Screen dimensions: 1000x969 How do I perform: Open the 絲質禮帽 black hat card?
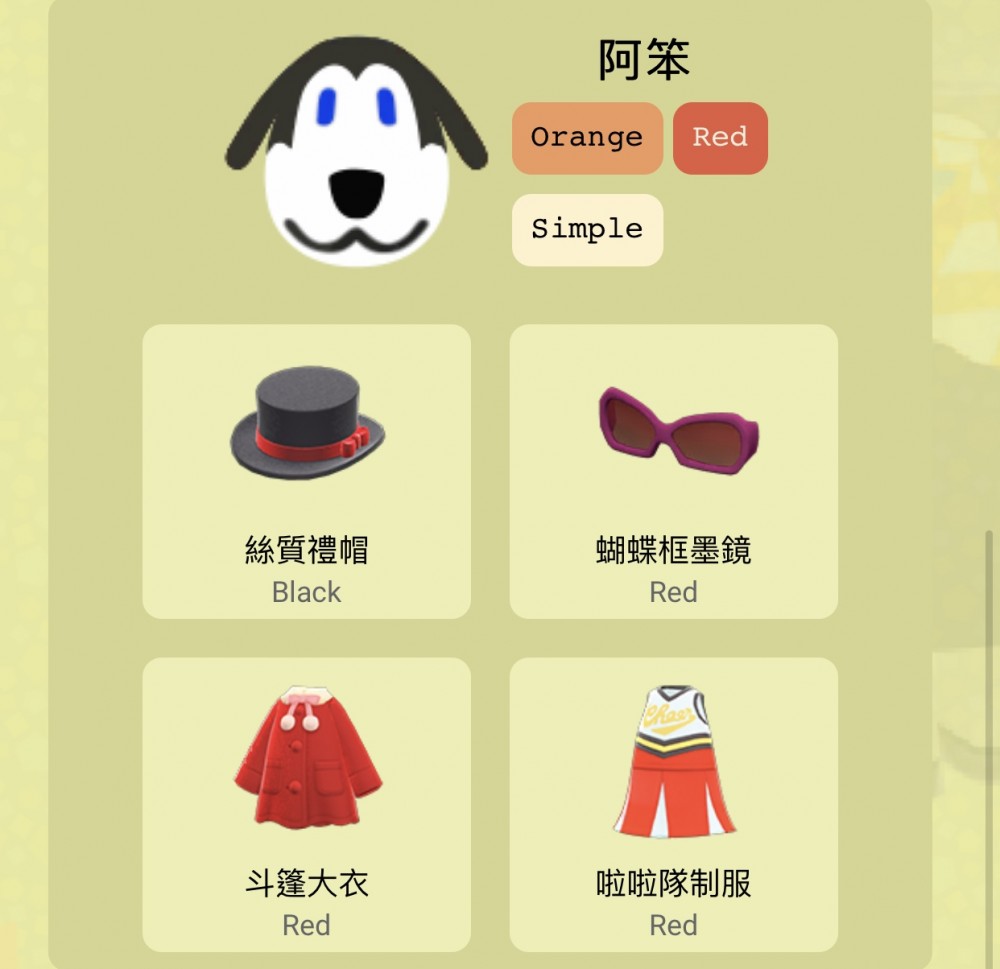click(306, 471)
